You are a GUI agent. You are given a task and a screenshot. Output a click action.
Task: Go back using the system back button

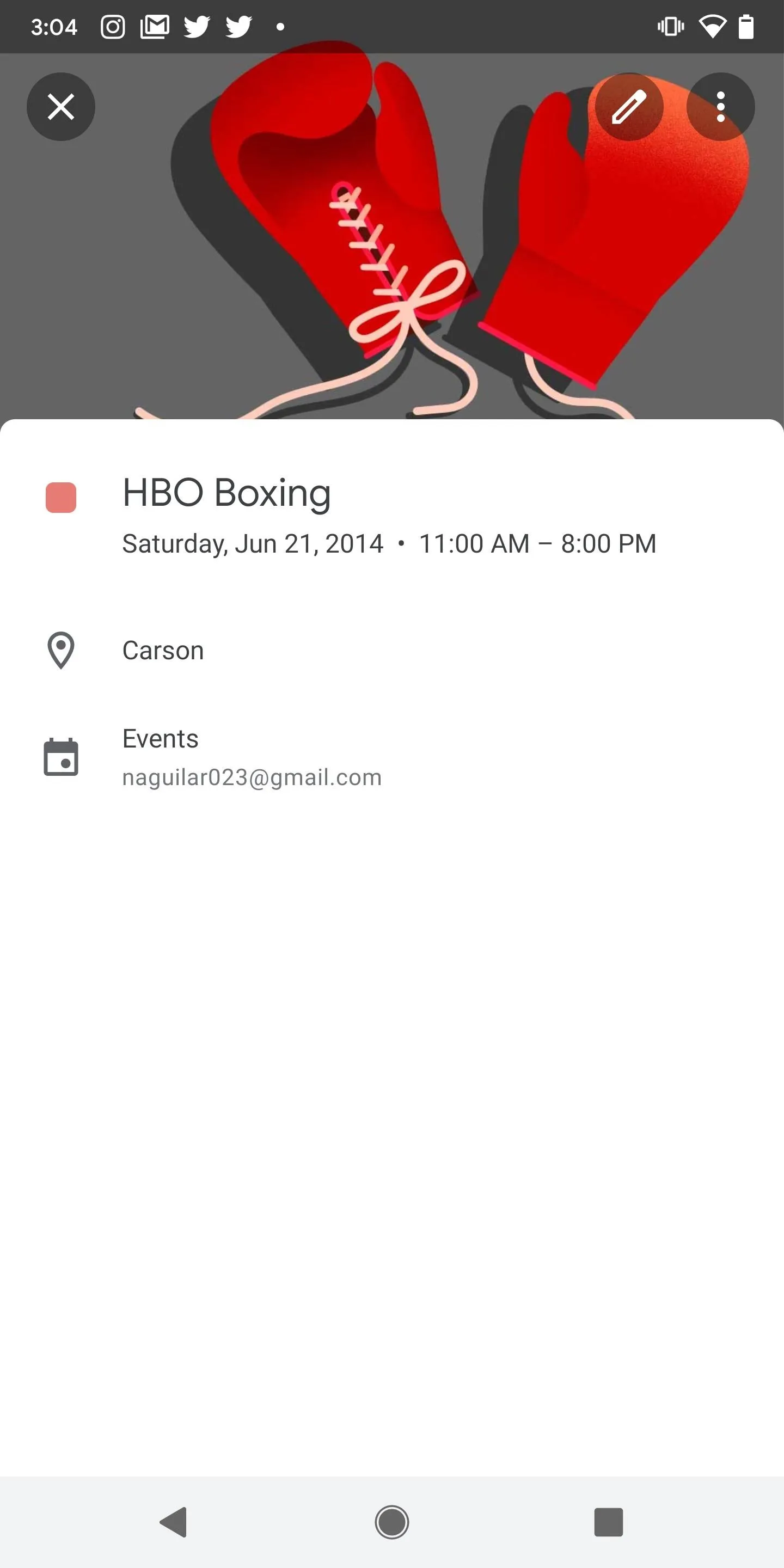(x=174, y=1522)
